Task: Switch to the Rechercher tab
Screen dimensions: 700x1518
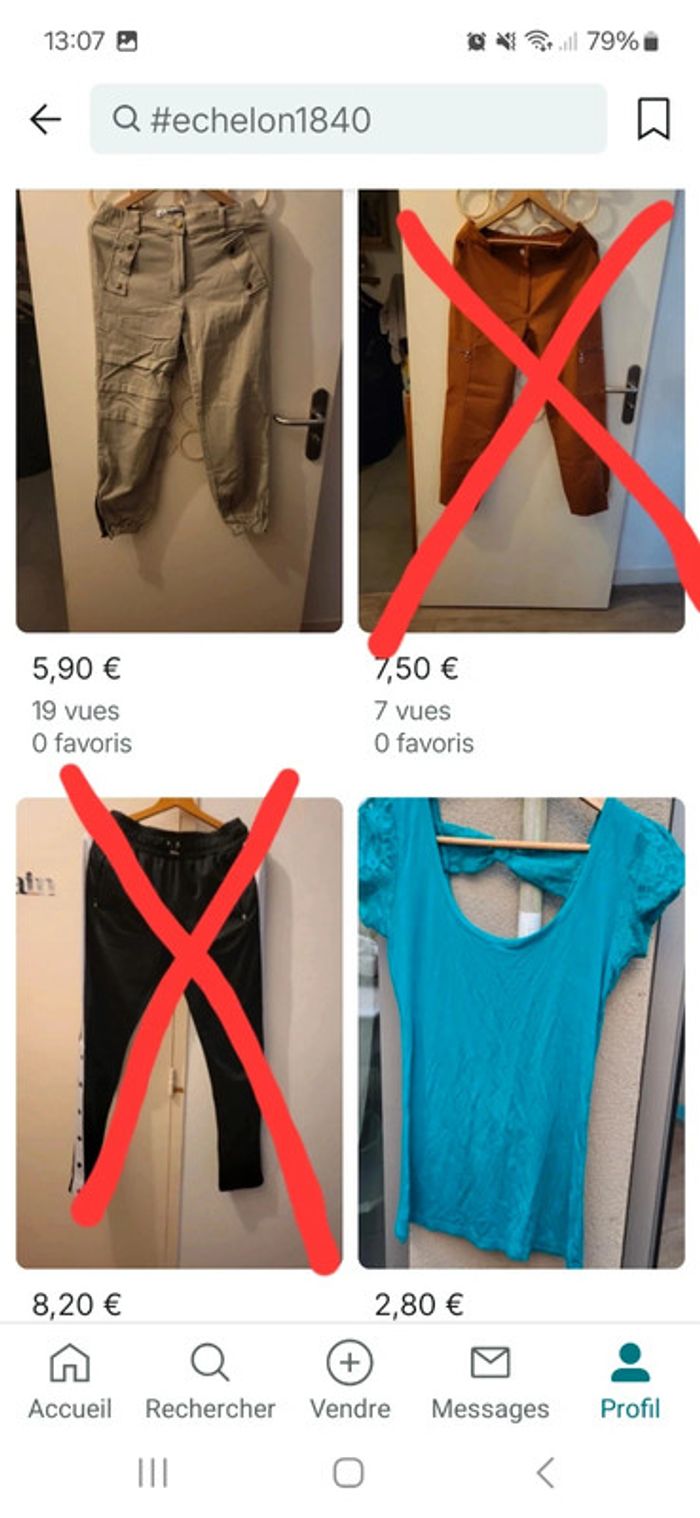Action: pyautogui.click(x=210, y=1381)
